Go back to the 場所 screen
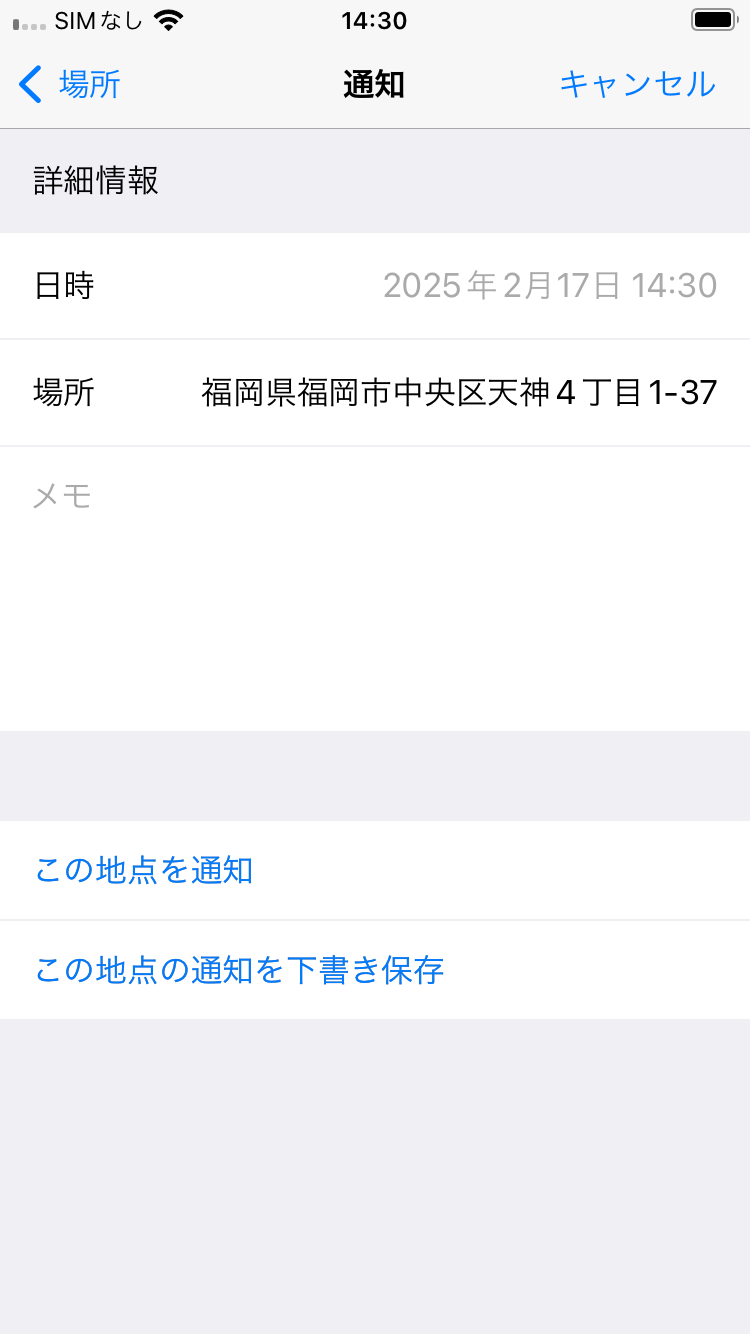Viewport: 750px width, 1334px height. [70, 84]
